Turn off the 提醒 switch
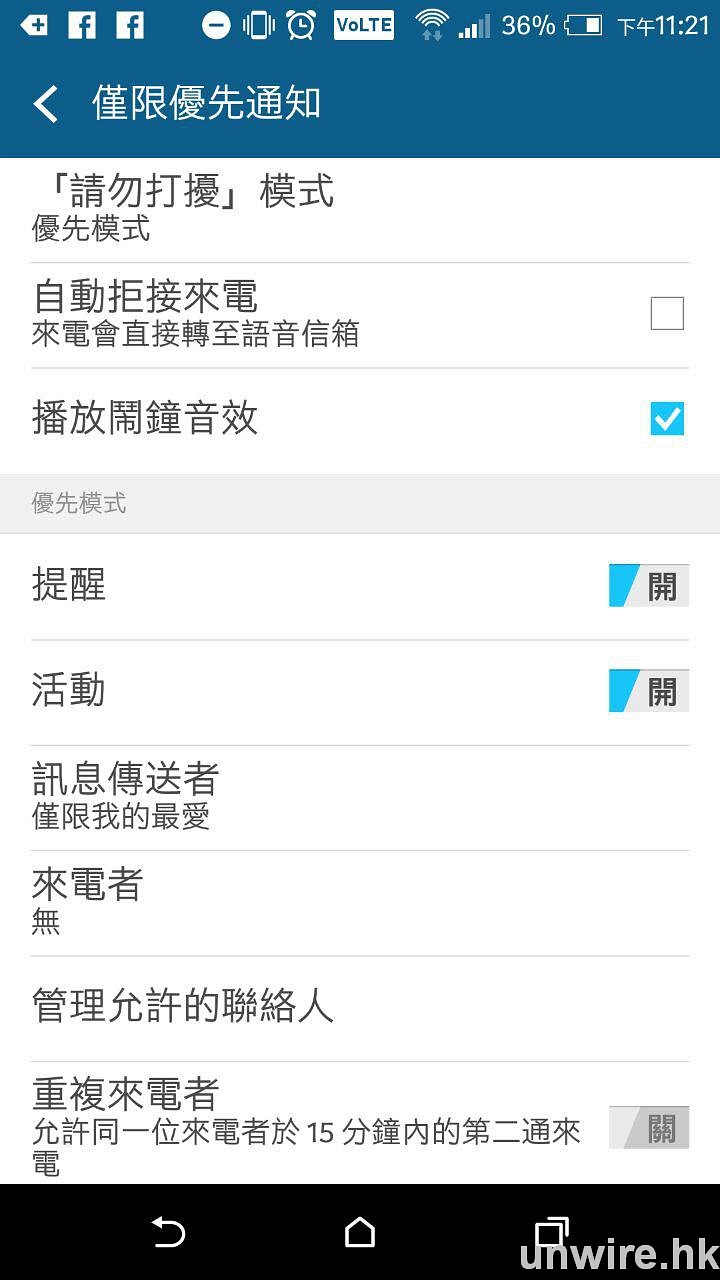The height and width of the screenshot is (1280, 720). coord(648,586)
